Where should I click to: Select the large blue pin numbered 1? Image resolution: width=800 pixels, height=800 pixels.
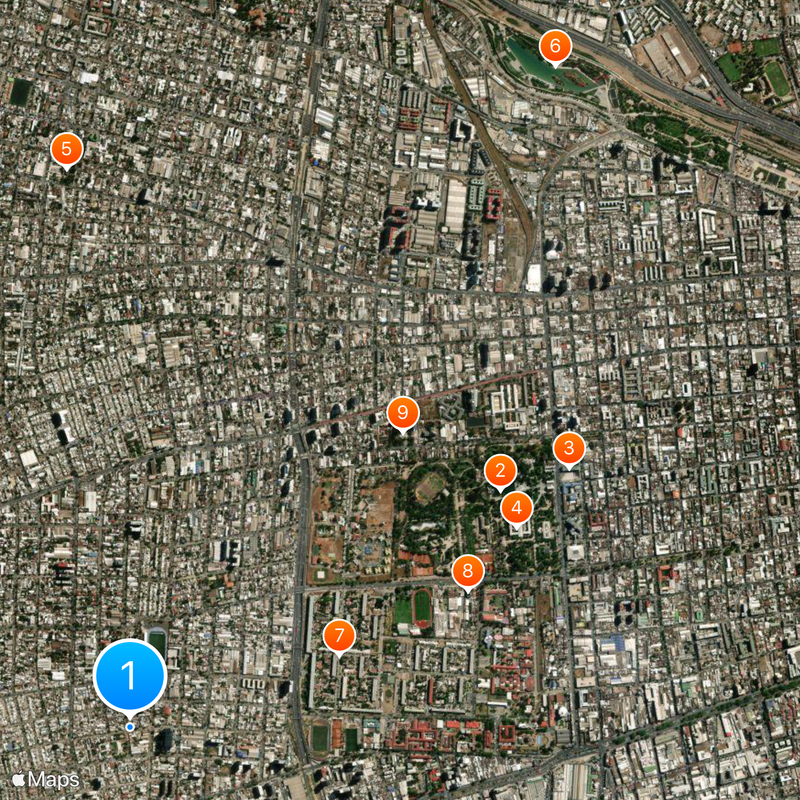[x=129, y=677]
